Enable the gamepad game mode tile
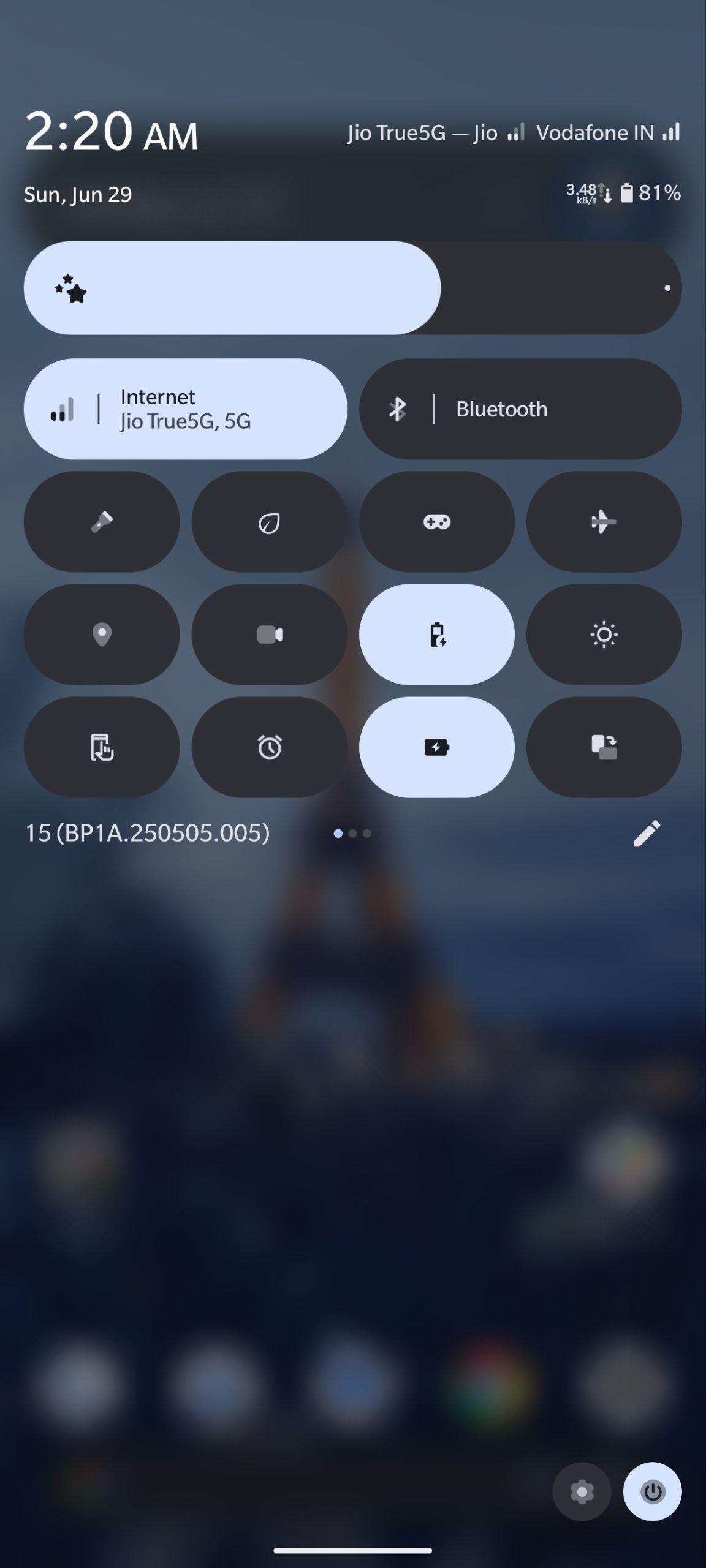 click(437, 522)
